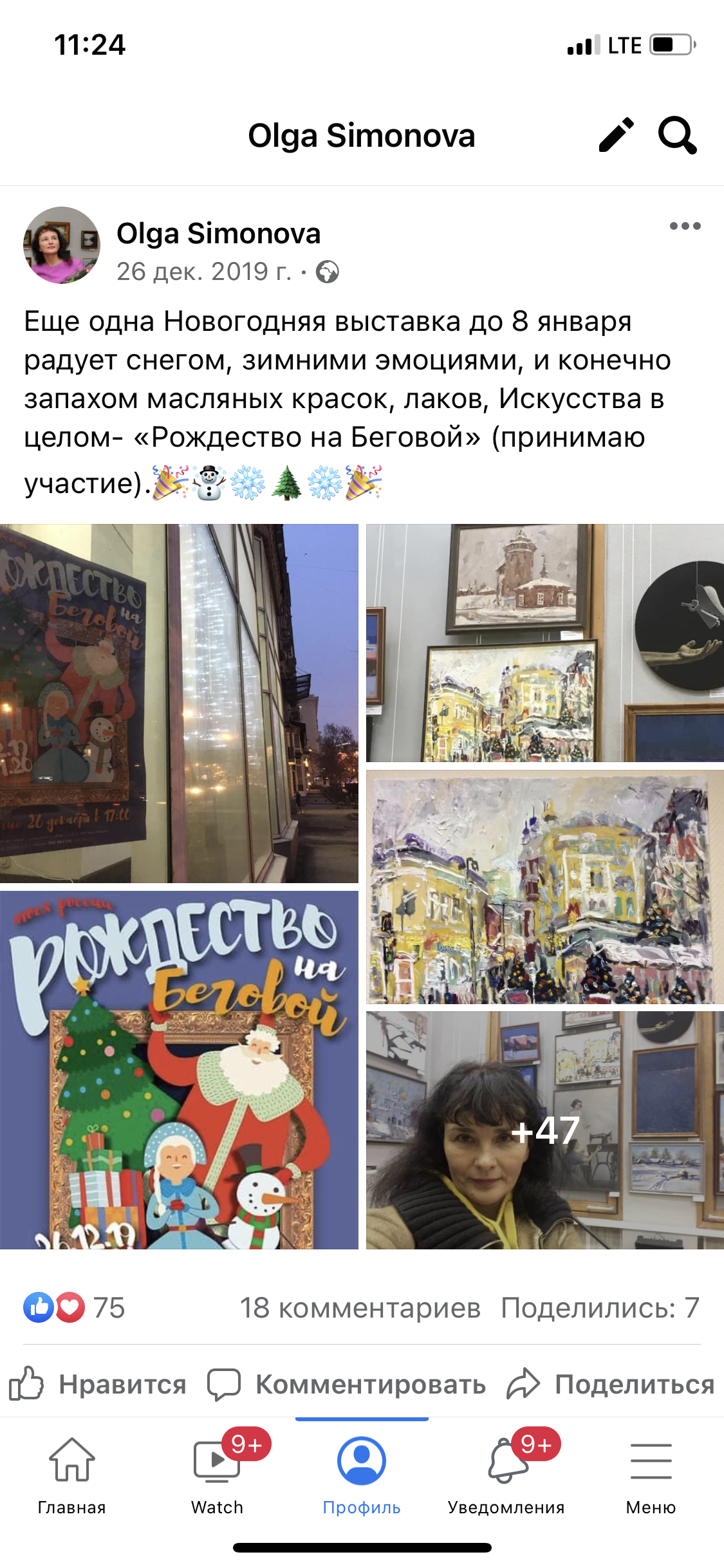724x1568 pixels.
Task: Open the «Рождество на Беговой» poster image
Action: click(x=179, y=1070)
